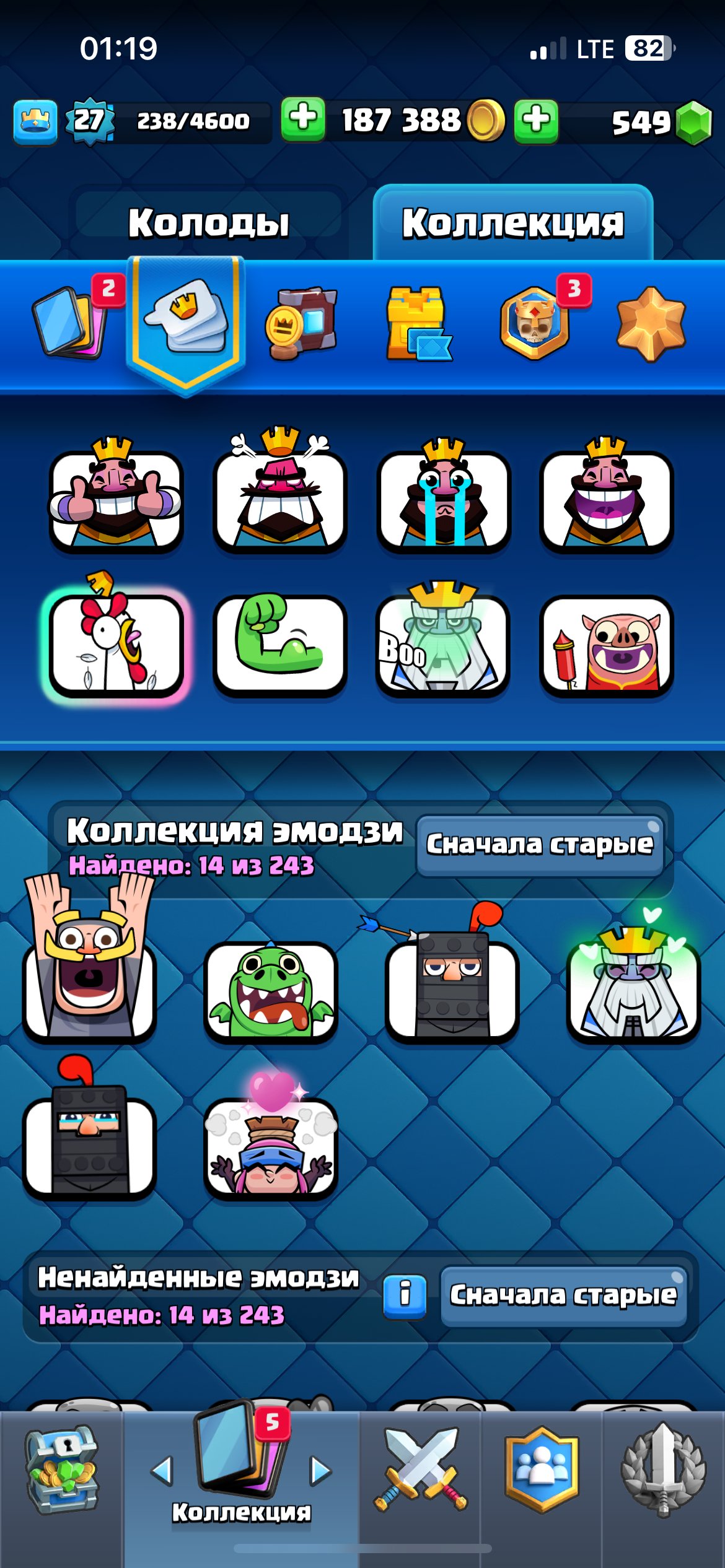Change sorting in Ненайденные эмодзи section
Viewport: 725px width, 1568px height.
[563, 1296]
